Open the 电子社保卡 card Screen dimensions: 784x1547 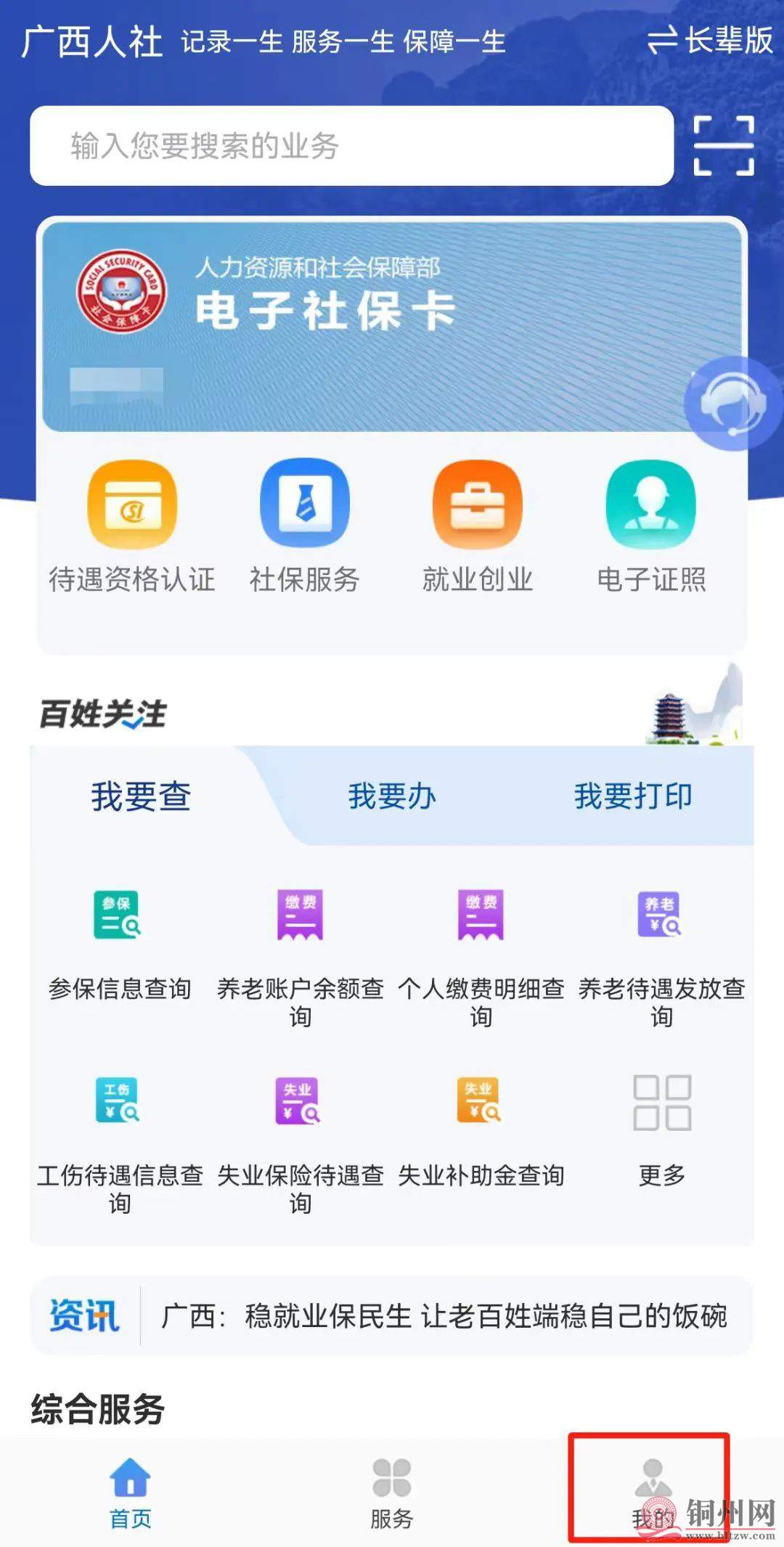392,324
